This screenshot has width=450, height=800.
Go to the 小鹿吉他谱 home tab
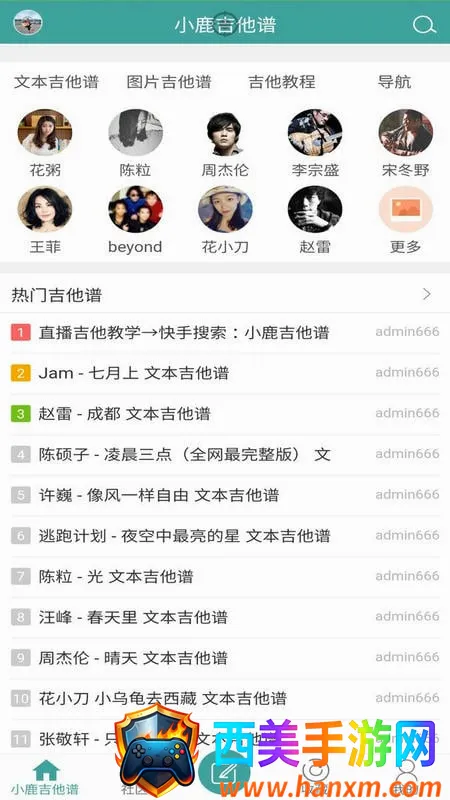[x=45, y=777]
